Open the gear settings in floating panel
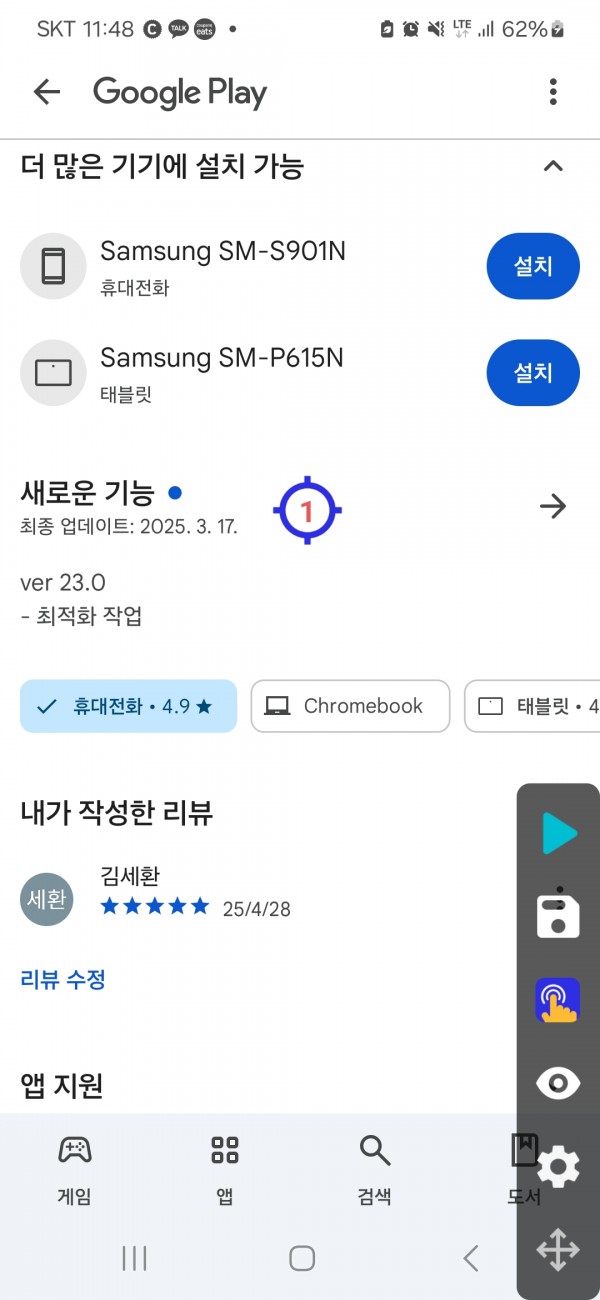This screenshot has width=600, height=1300. click(x=559, y=1167)
